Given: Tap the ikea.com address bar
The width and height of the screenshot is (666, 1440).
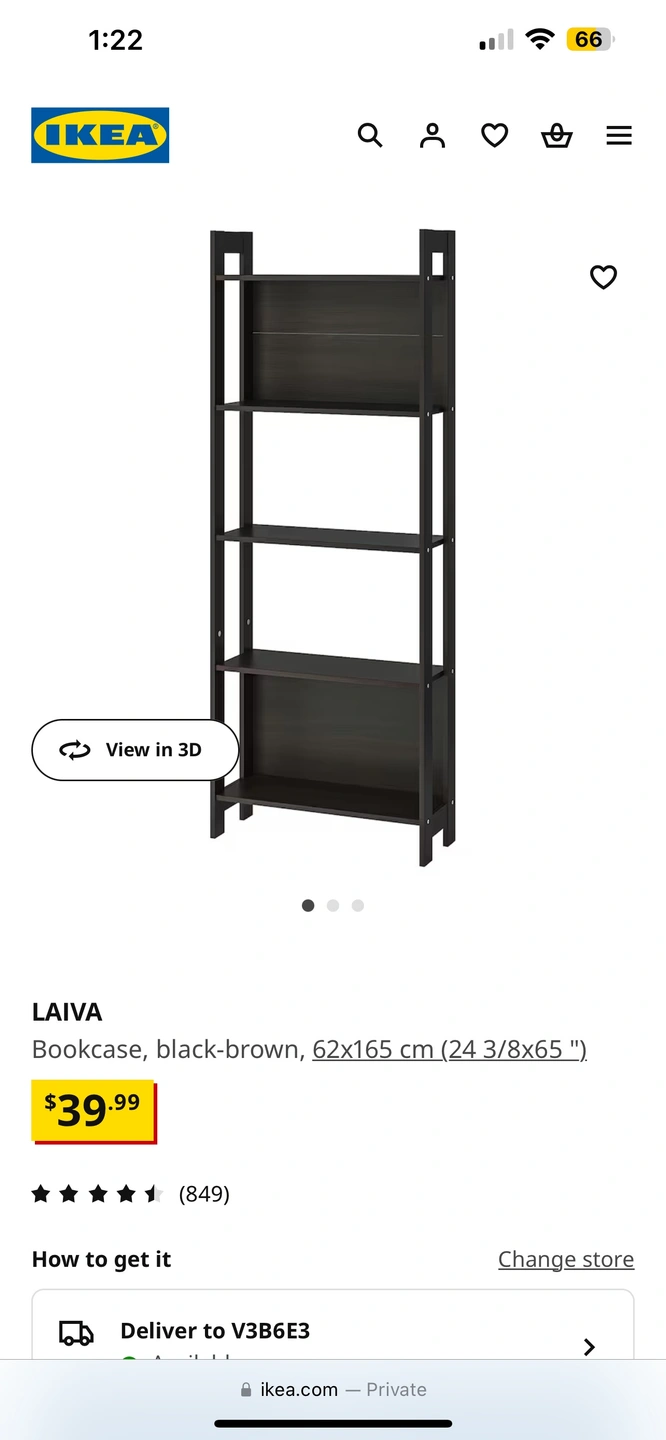Looking at the screenshot, I should (x=333, y=1389).
